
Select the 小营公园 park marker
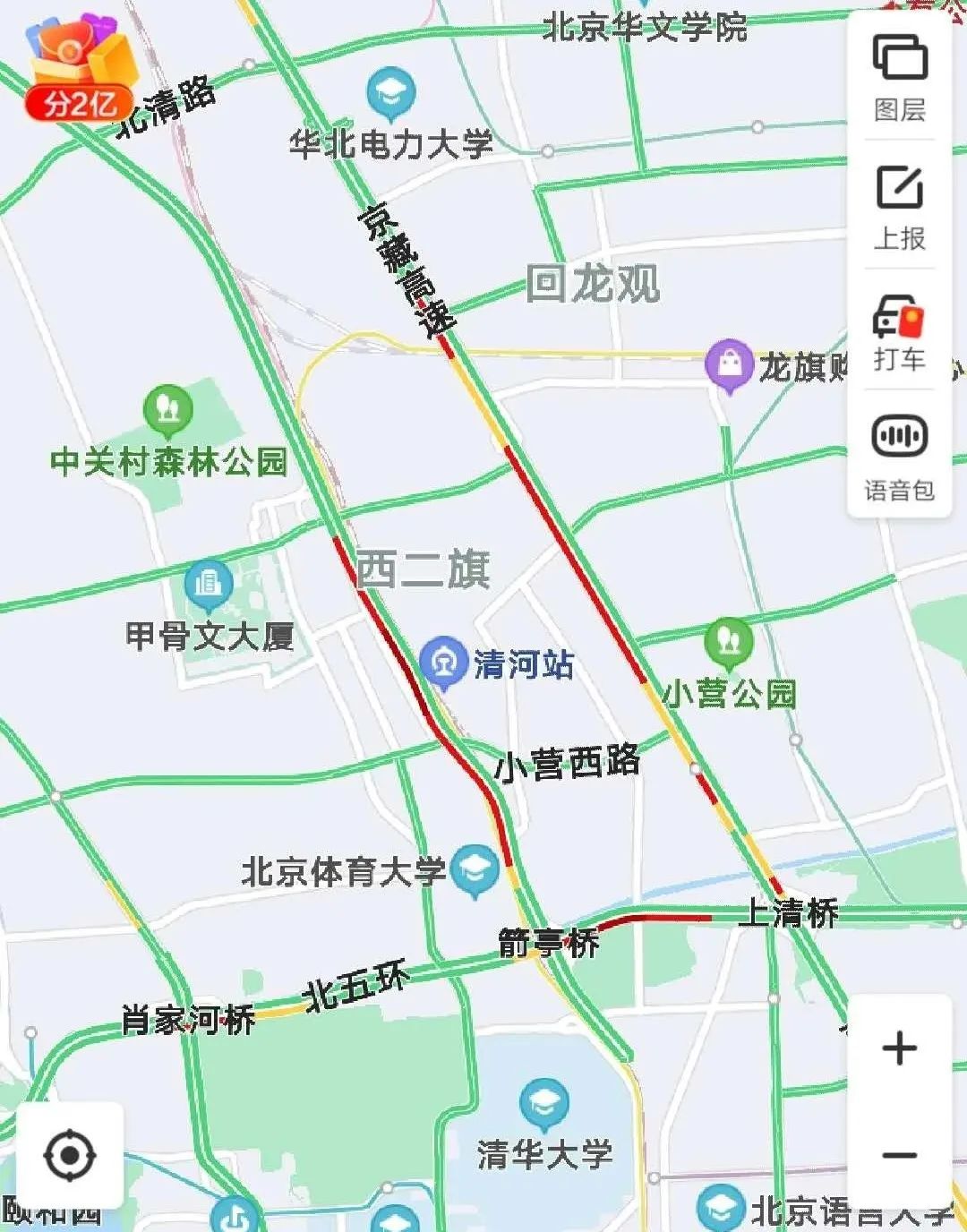729,641
